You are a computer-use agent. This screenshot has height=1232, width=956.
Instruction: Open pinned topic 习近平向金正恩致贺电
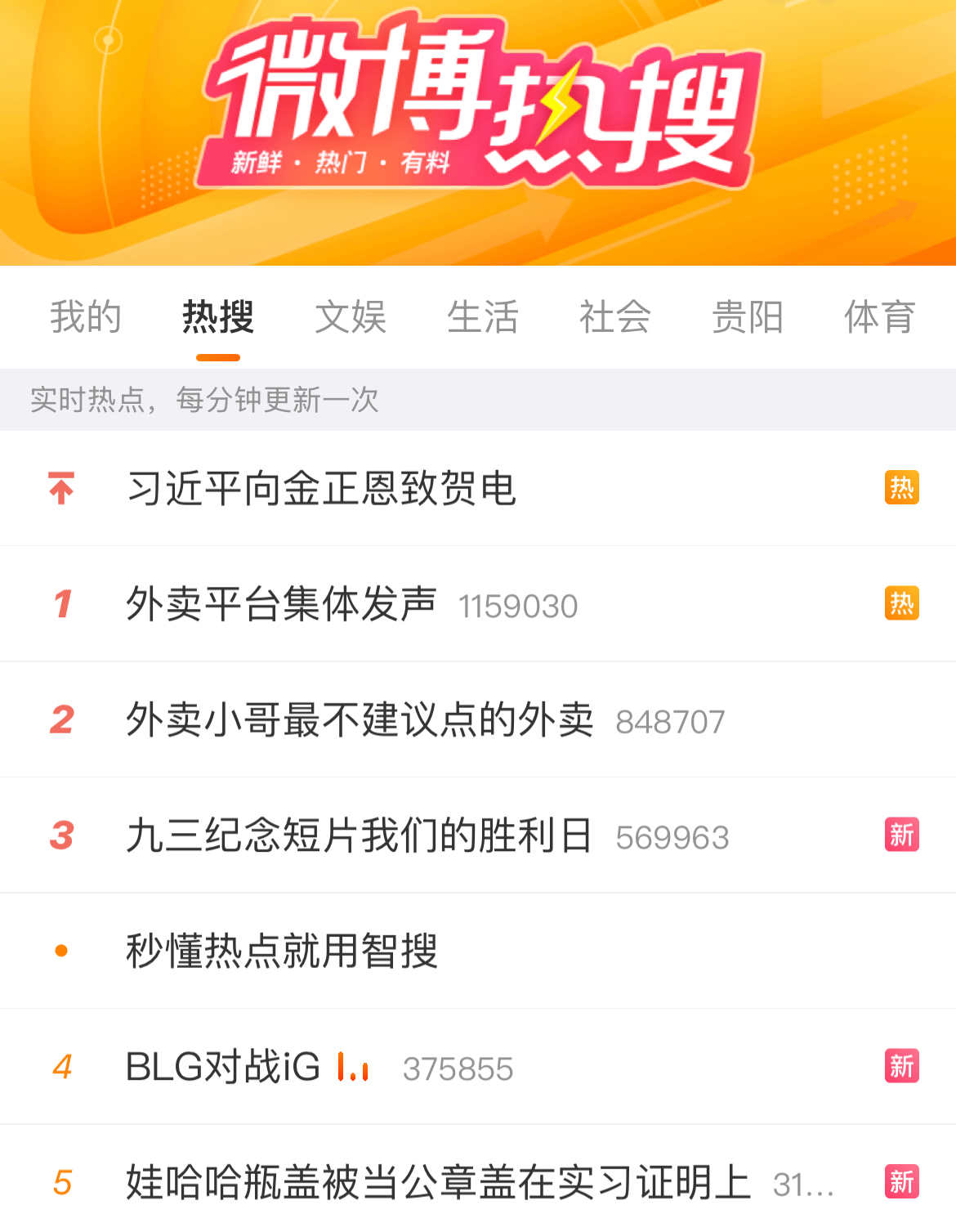tap(322, 489)
